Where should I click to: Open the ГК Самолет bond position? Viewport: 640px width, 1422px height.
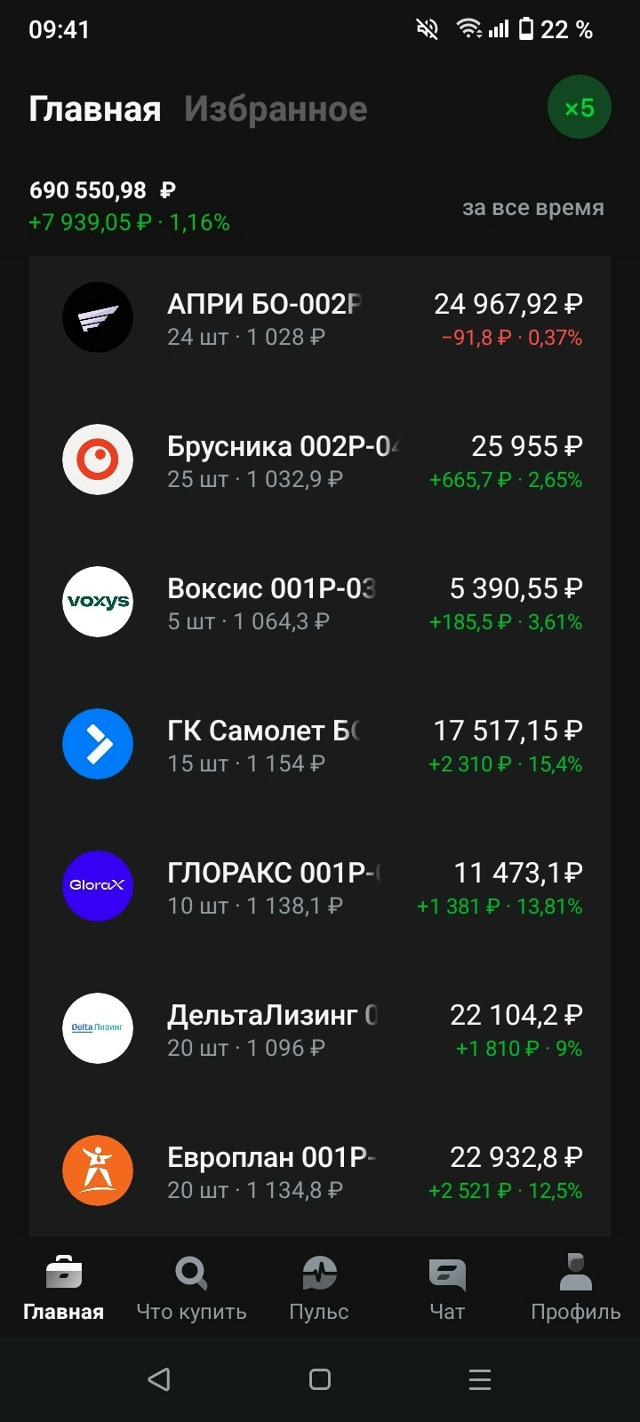[x=320, y=744]
